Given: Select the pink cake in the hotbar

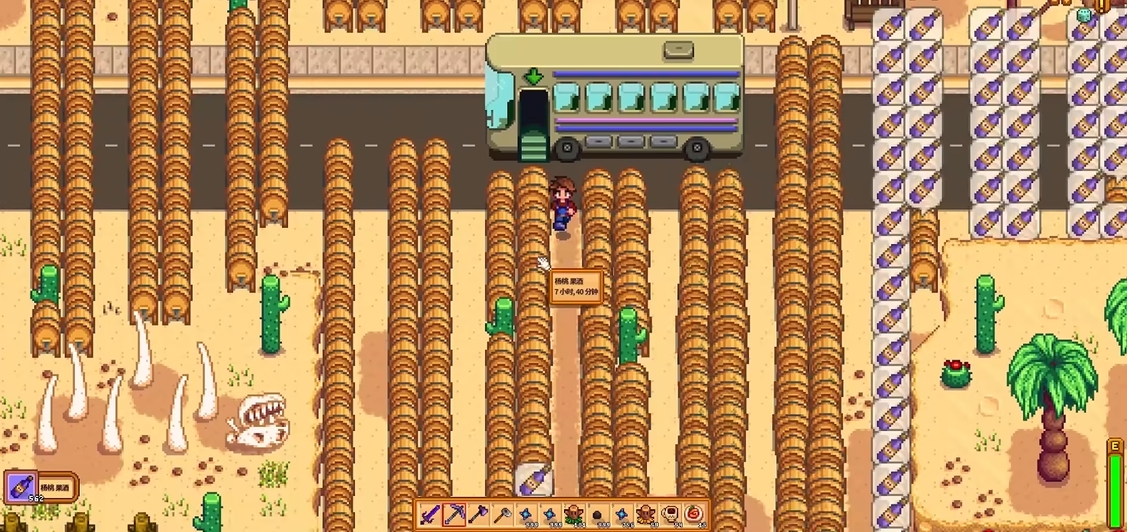Looking at the screenshot, I should (693, 515).
